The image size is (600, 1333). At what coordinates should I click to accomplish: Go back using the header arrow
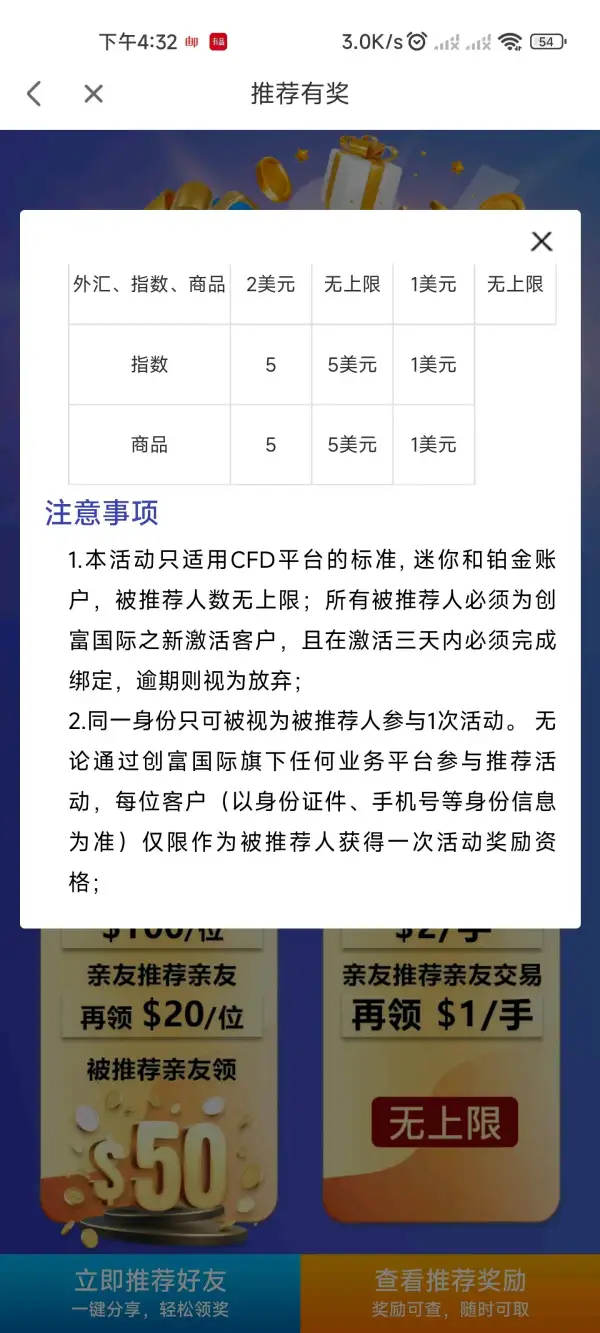(x=34, y=94)
